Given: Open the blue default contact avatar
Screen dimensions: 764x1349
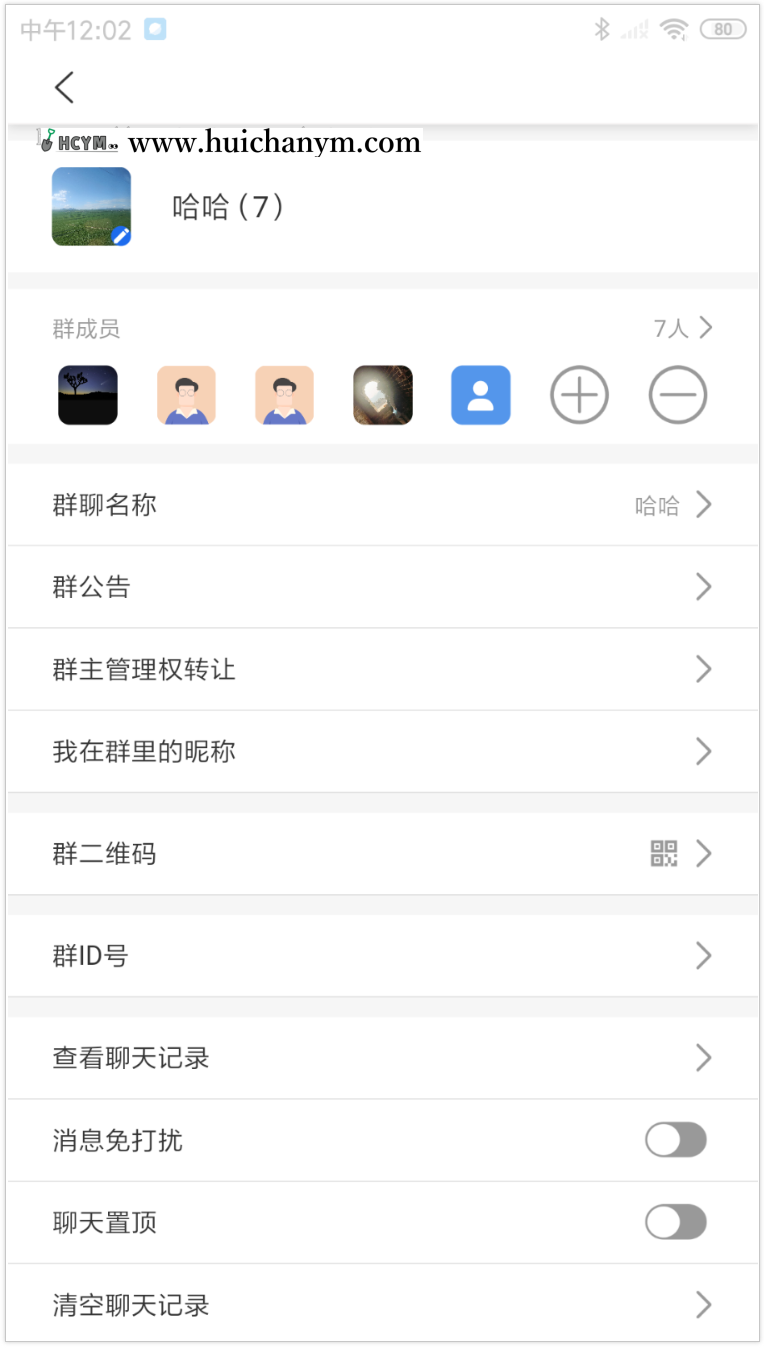Looking at the screenshot, I should point(481,395).
